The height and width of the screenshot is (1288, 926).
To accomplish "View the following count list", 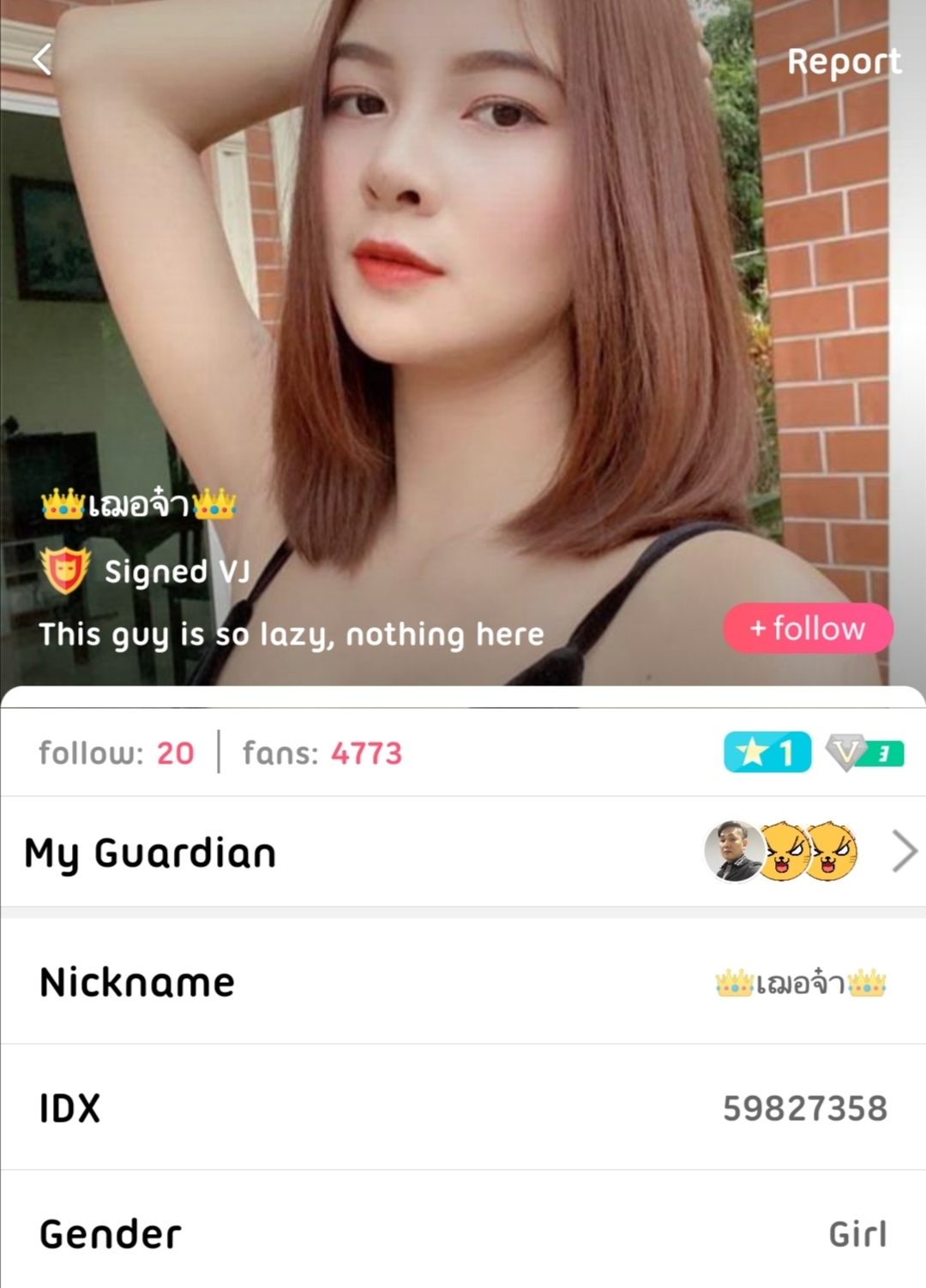I will pyautogui.click(x=117, y=753).
